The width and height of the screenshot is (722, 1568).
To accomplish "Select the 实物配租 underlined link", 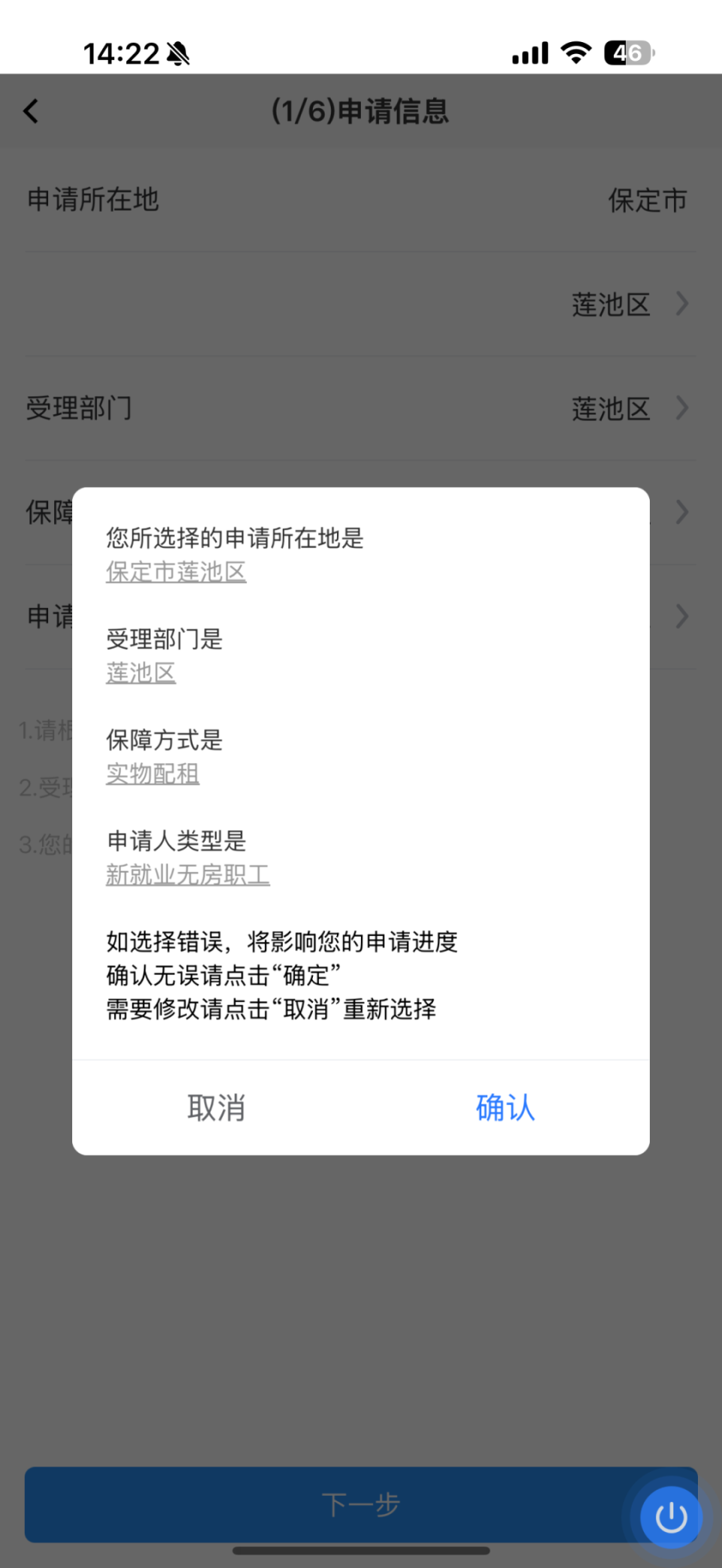I will [152, 773].
